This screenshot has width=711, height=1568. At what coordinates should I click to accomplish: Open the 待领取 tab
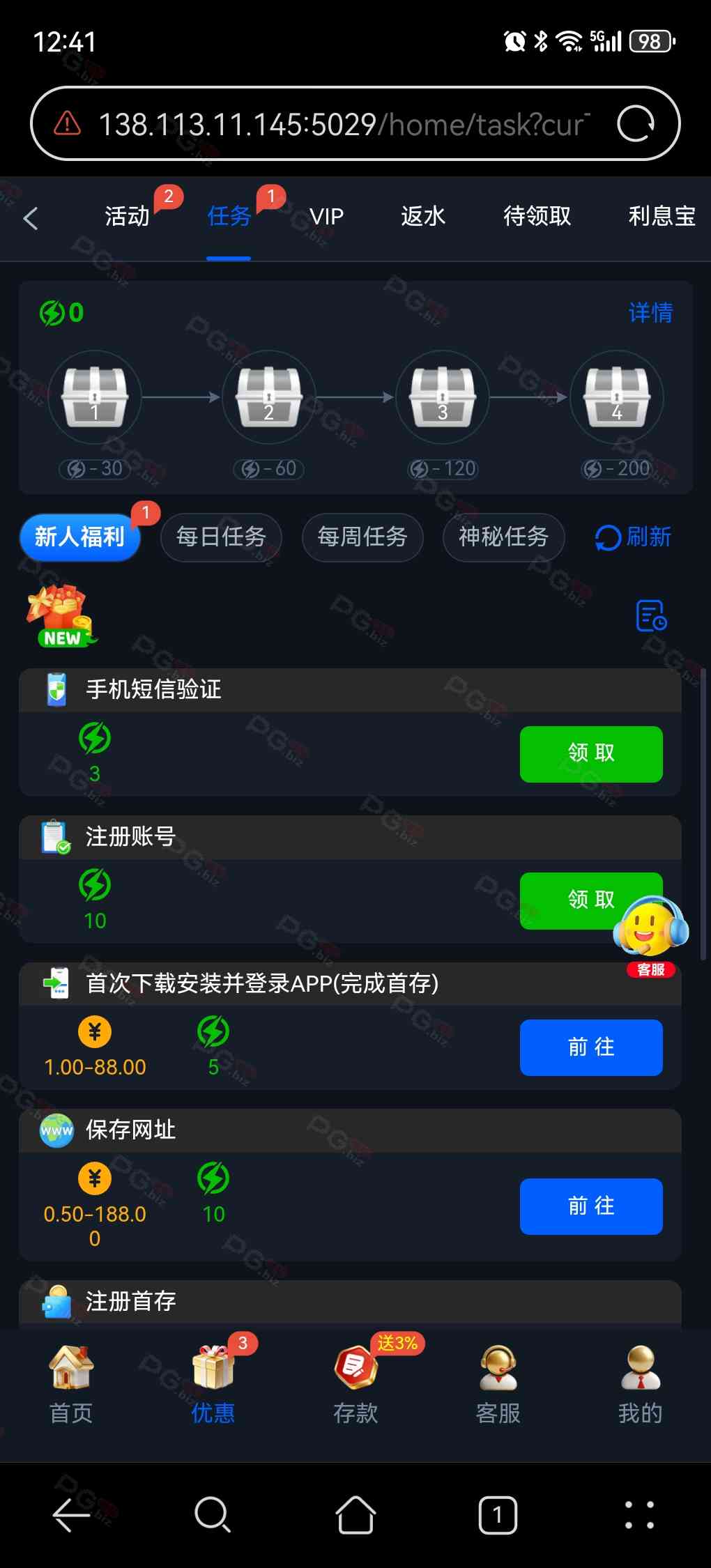click(537, 217)
